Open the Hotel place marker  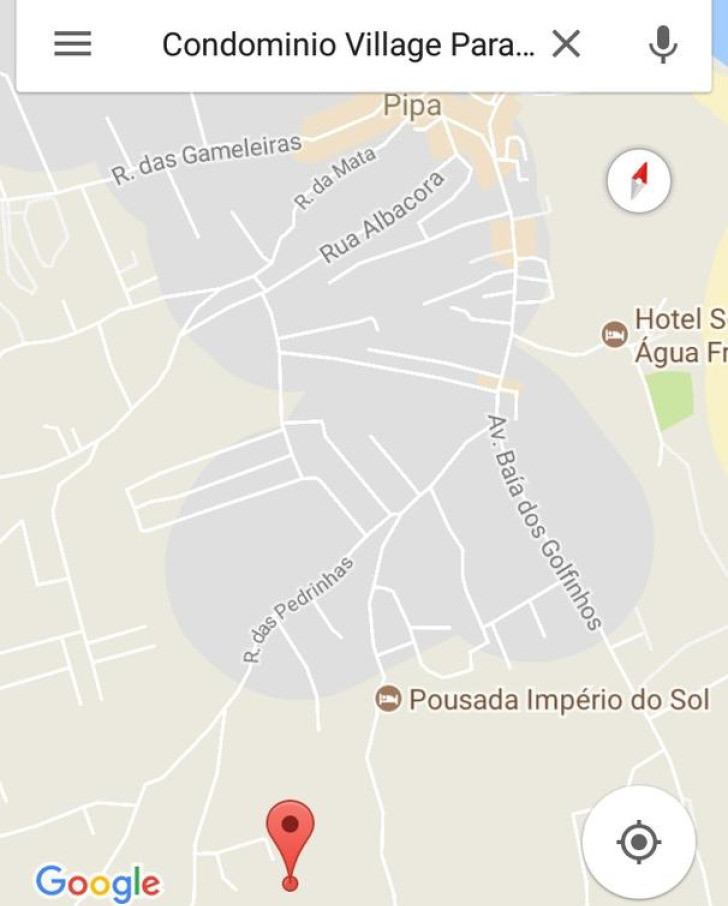point(615,334)
